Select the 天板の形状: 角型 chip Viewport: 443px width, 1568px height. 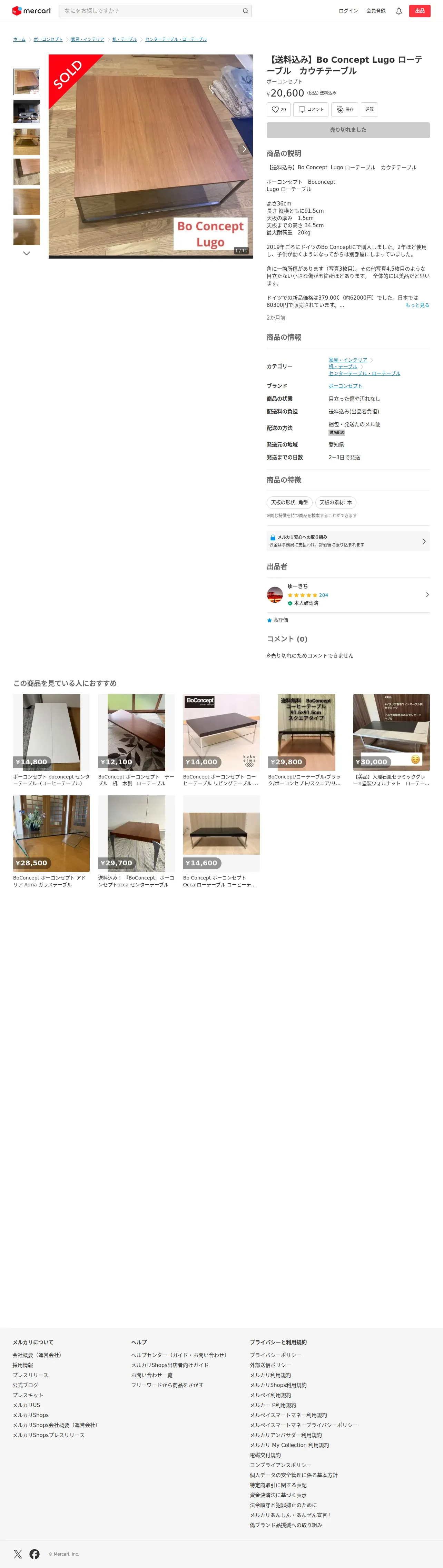(x=289, y=503)
